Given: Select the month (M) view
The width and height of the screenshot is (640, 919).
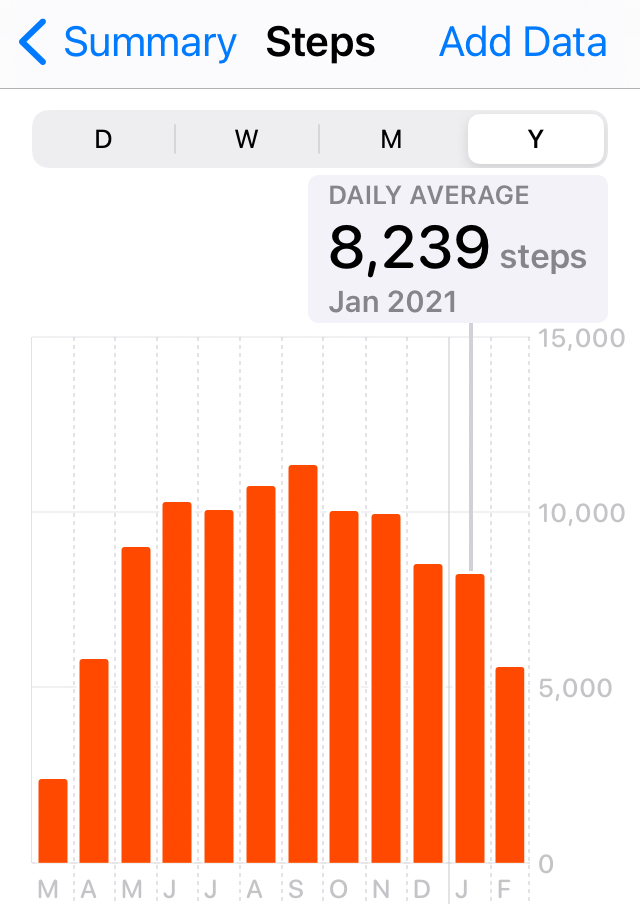Looking at the screenshot, I should 391,139.
